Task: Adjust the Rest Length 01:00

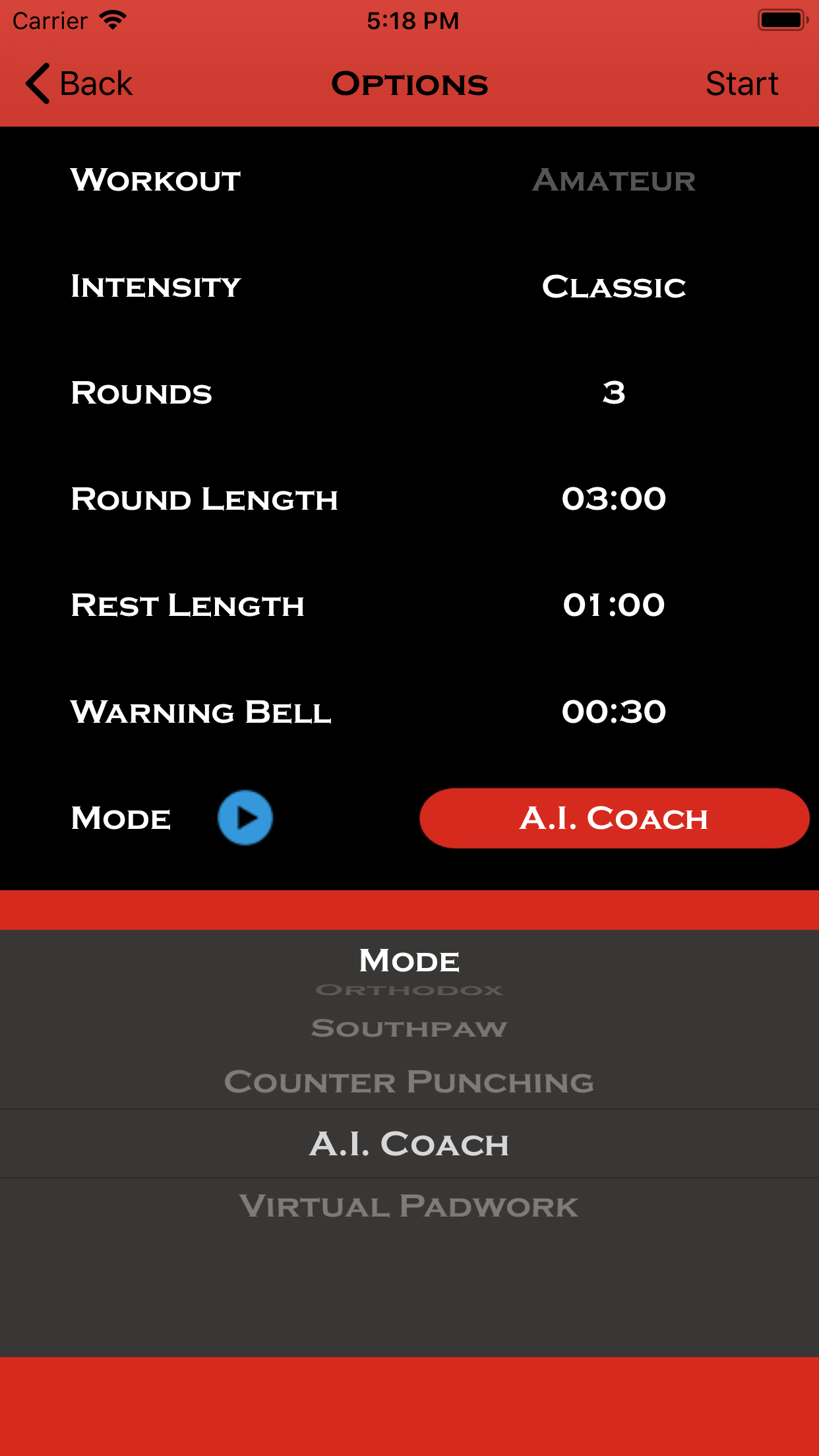Action: pos(614,605)
